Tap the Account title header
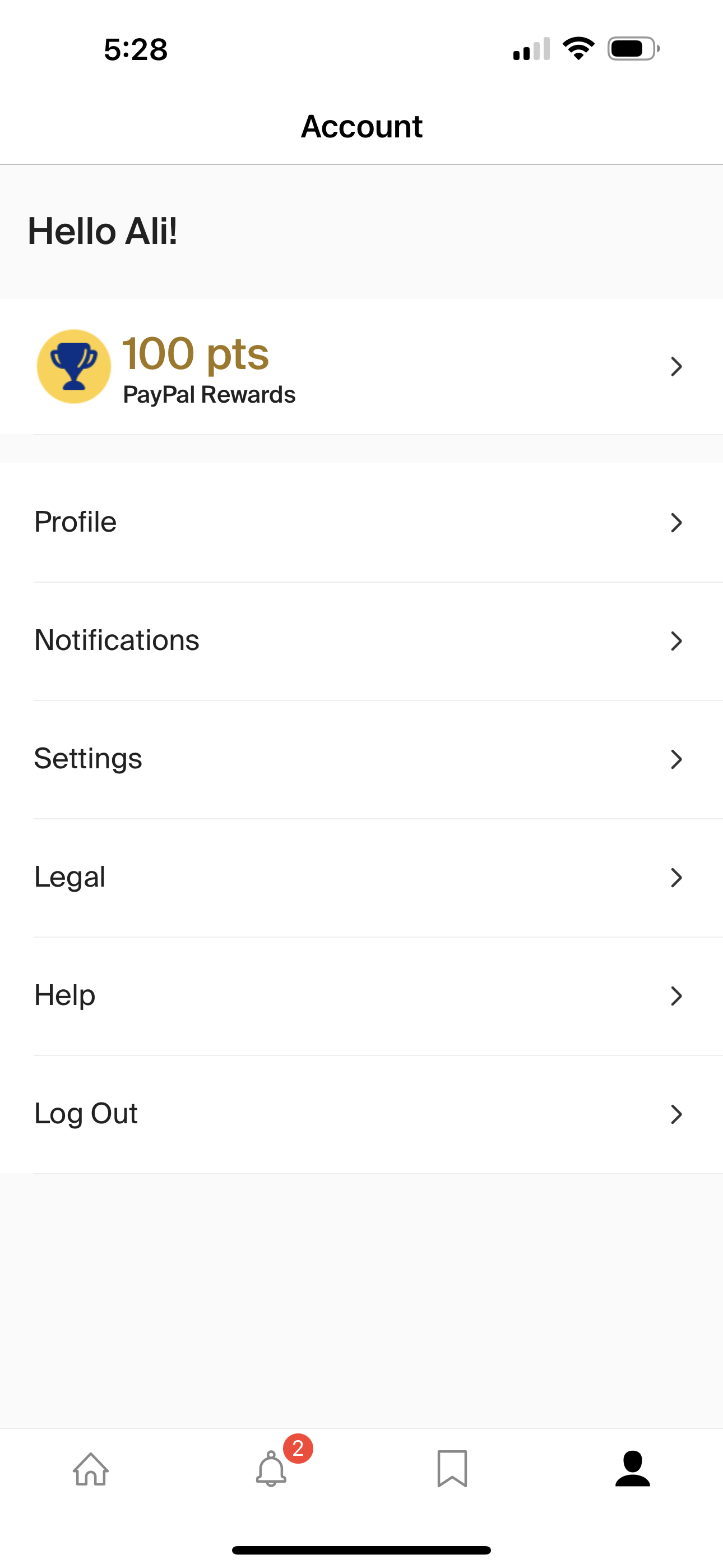The width and height of the screenshot is (723, 1568). pyautogui.click(x=361, y=126)
